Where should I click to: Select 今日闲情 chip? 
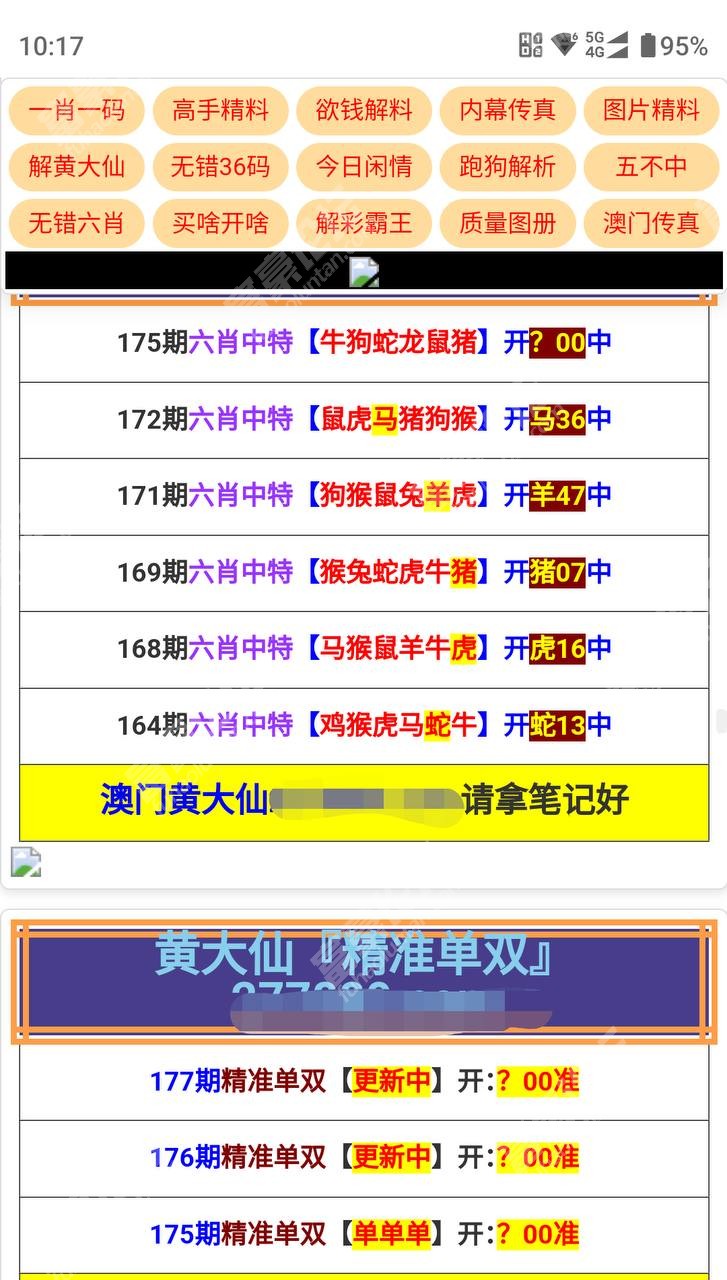pos(364,166)
